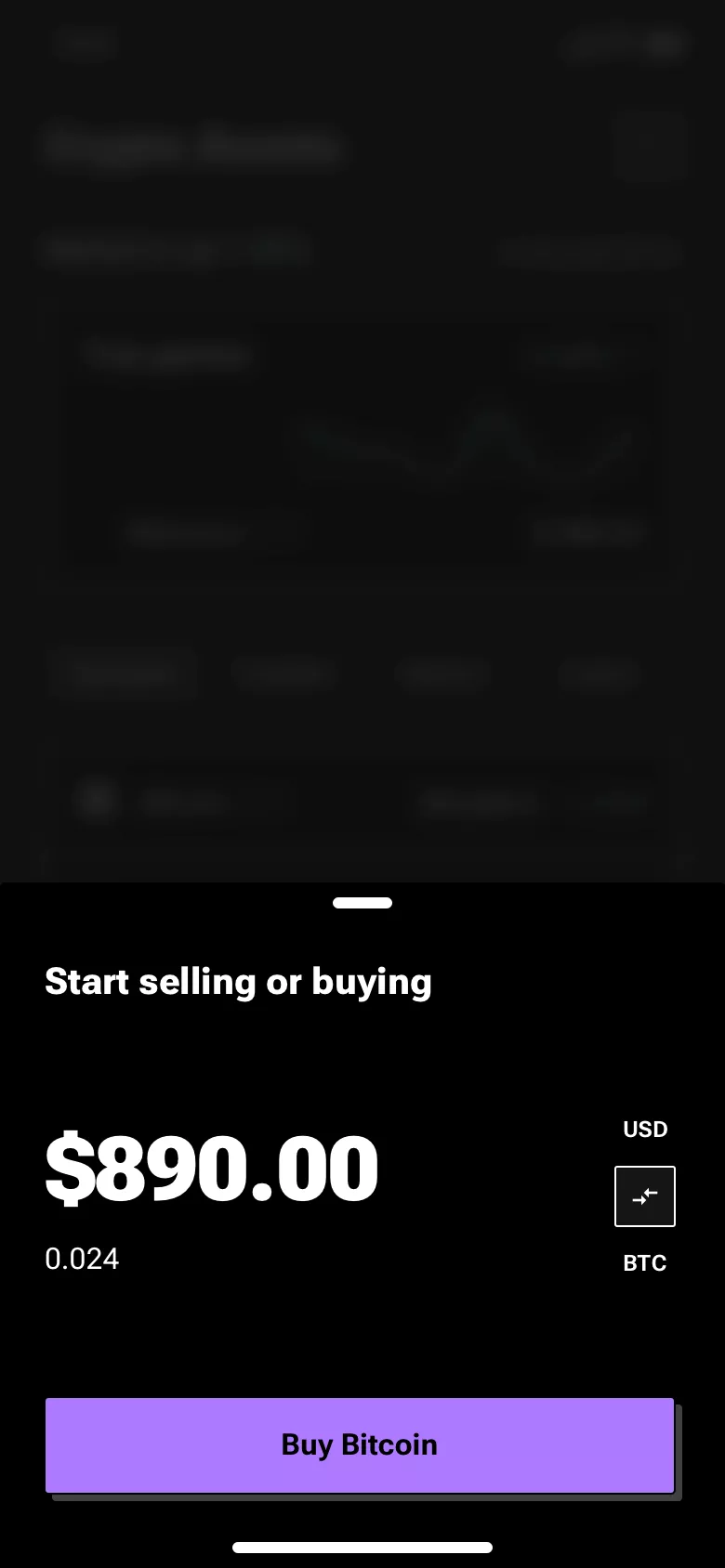
Task: Select the $890.00 amount field
Action: click(x=211, y=1169)
